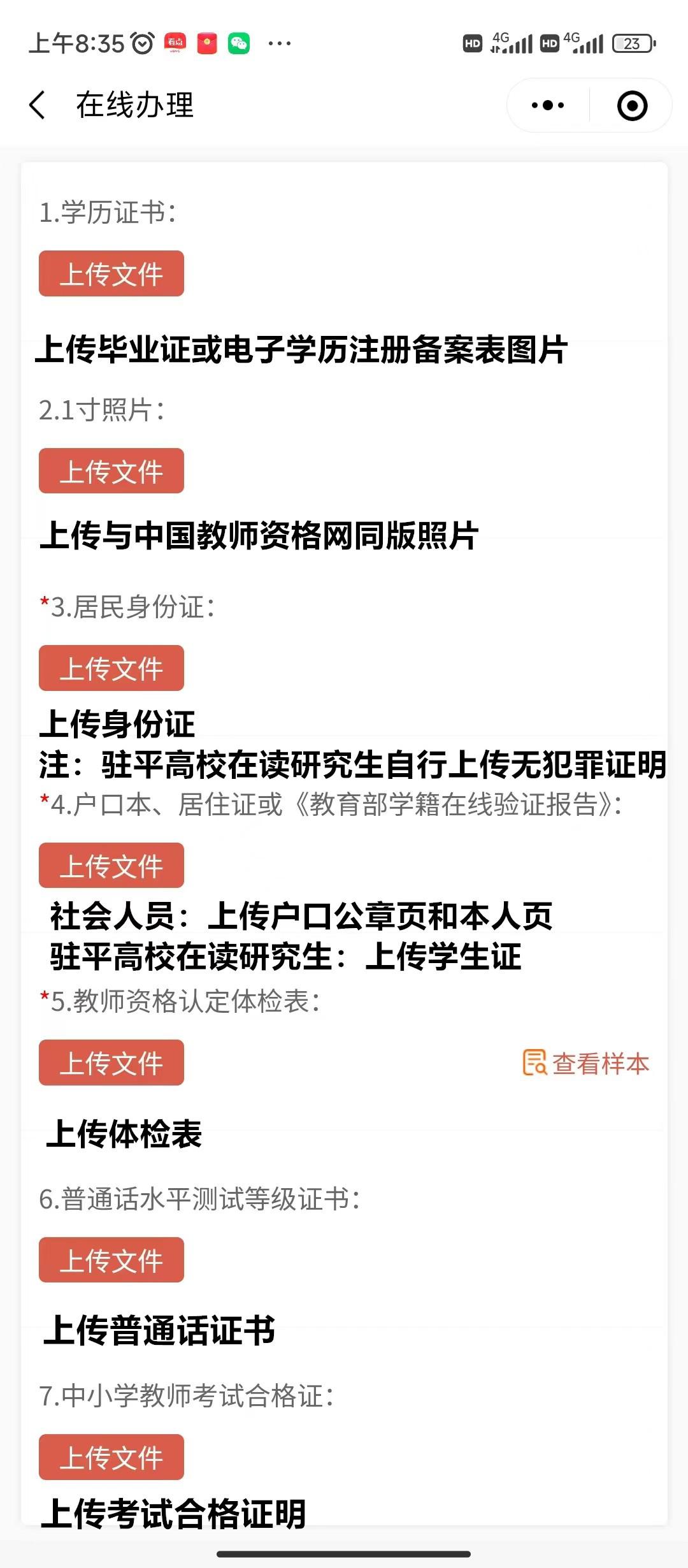
Task: Upload file for 教师资格认定体检表
Action: pyautogui.click(x=111, y=1063)
